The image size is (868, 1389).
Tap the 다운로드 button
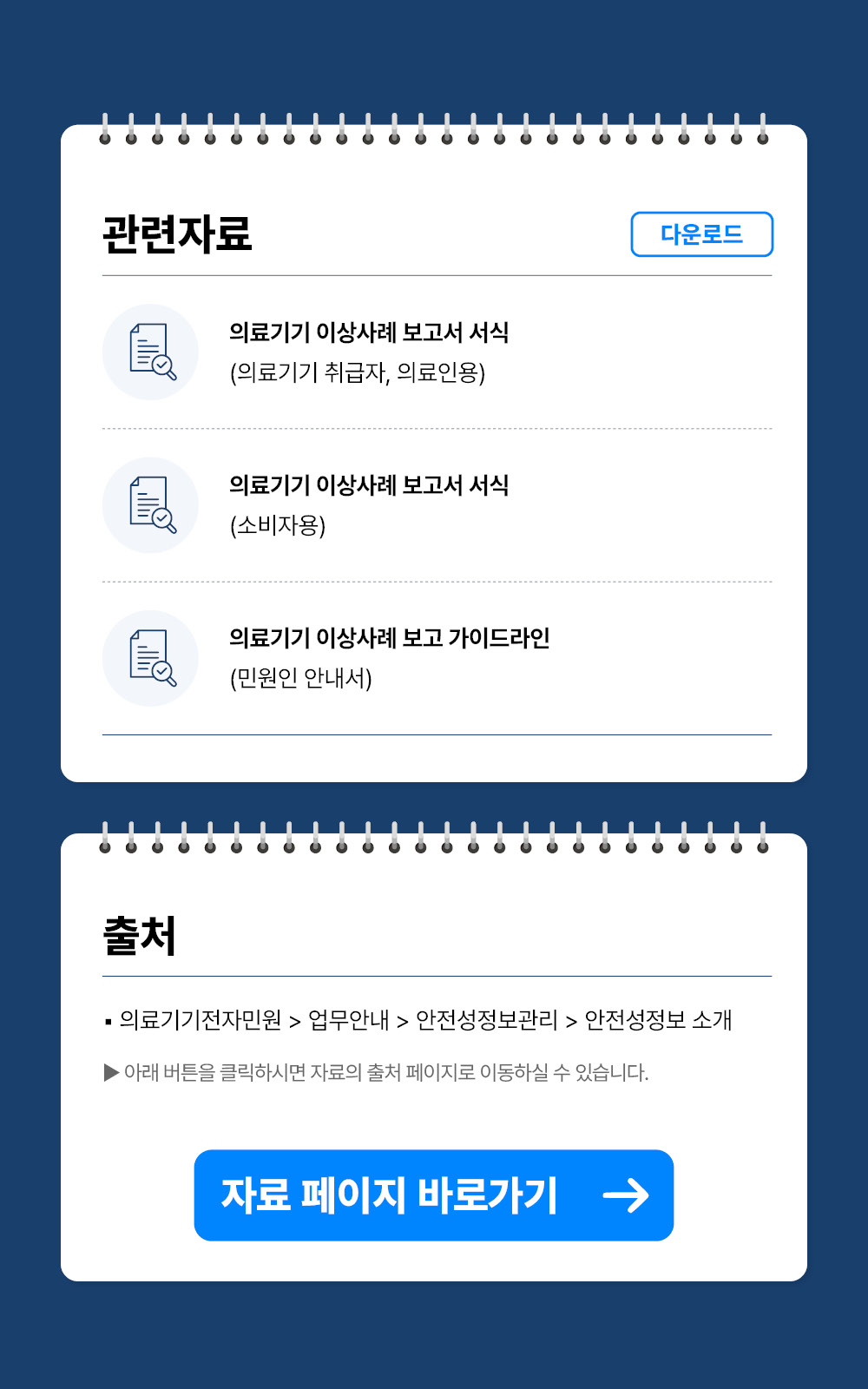click(701, 234)
